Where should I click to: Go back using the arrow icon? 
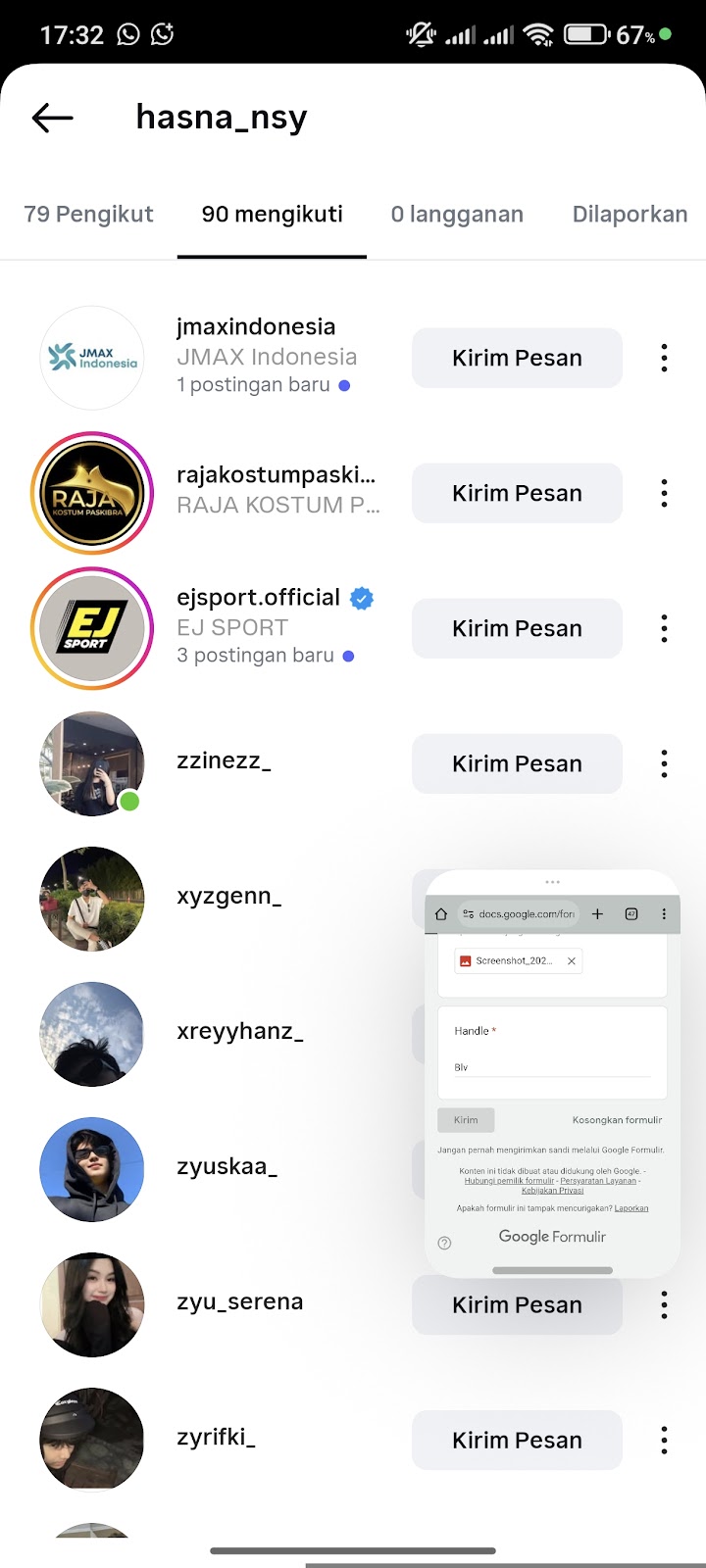tap(53, 118)
